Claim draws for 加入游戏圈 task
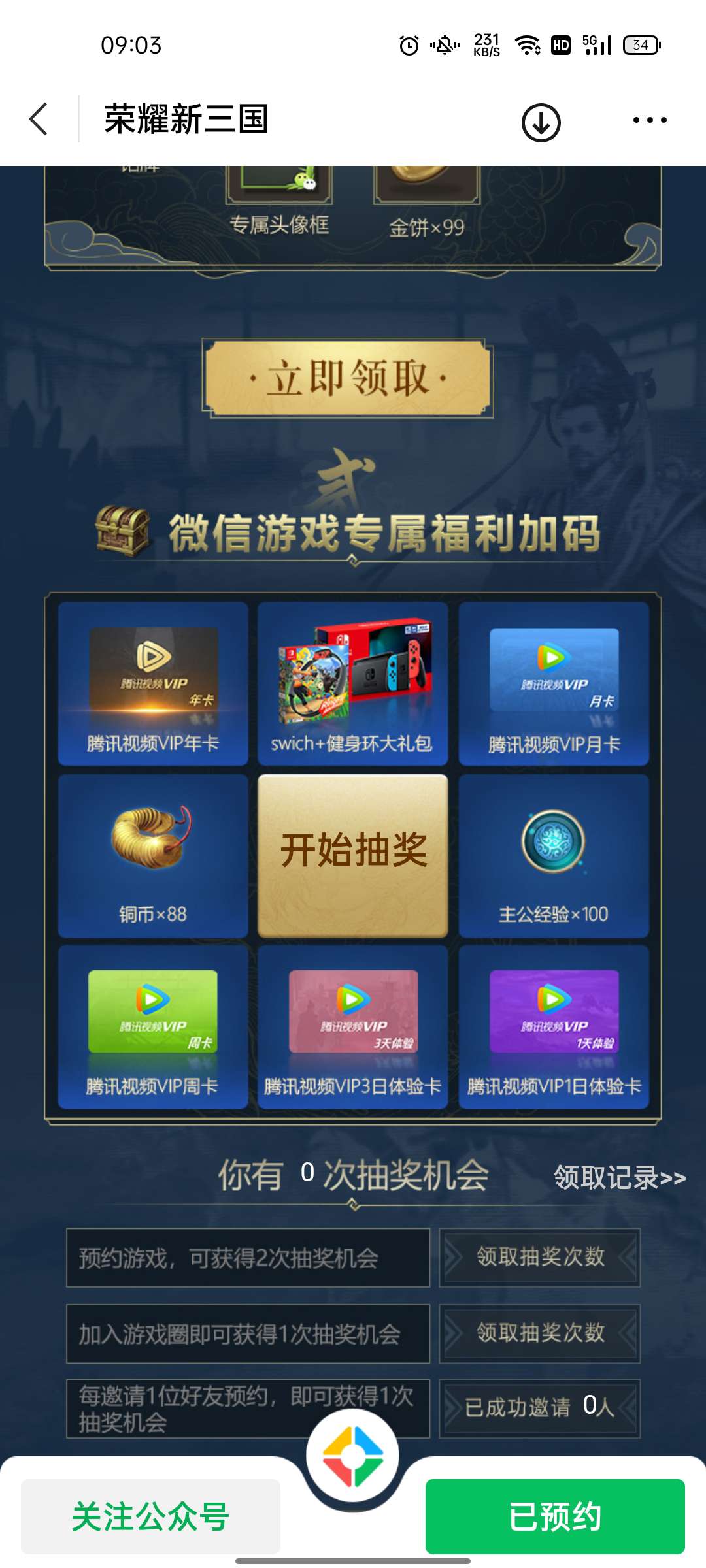Viewport: 706px width, 1568px height. point(540,1333)
